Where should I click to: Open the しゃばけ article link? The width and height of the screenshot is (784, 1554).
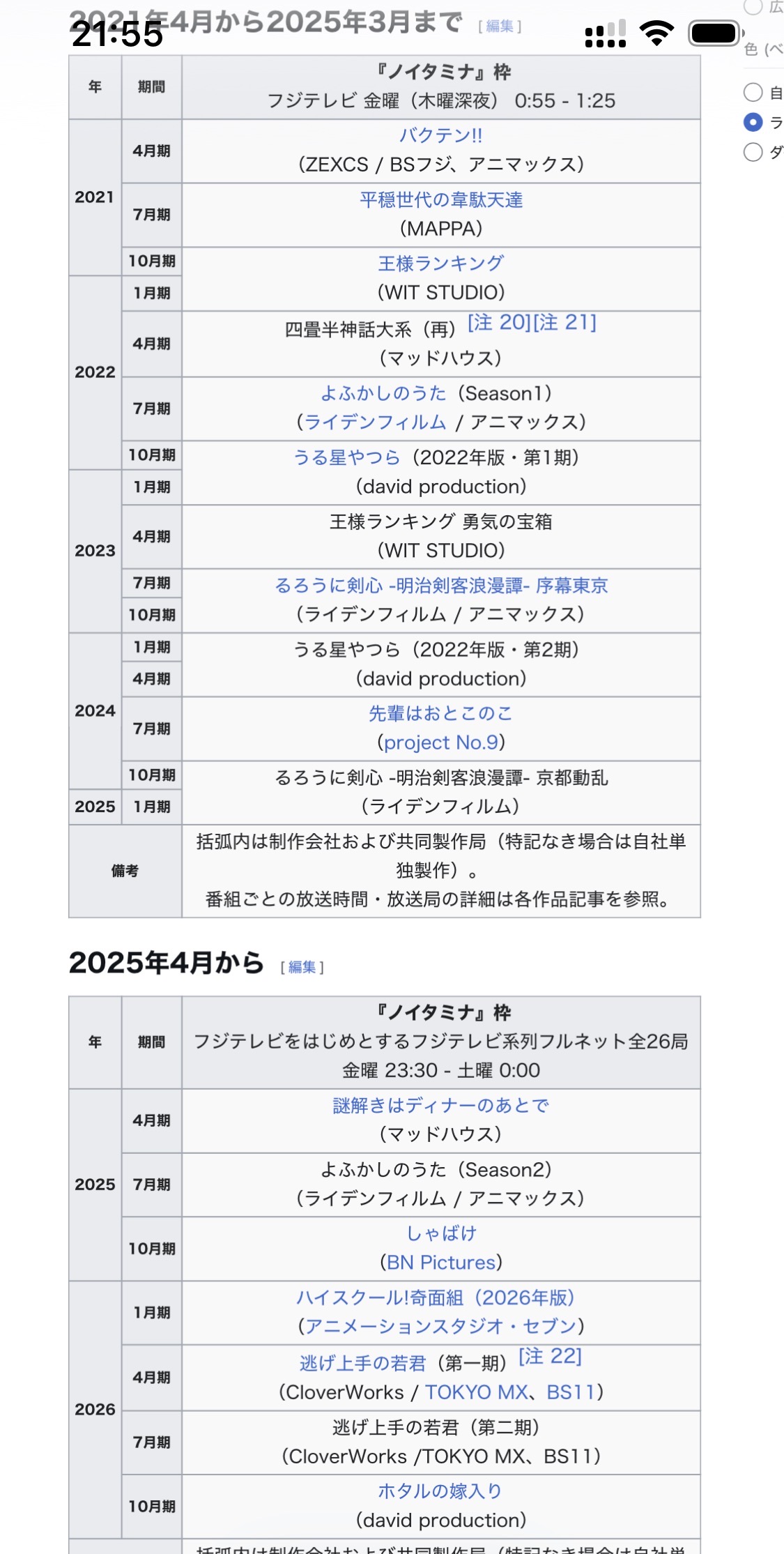coord(441,1233)
